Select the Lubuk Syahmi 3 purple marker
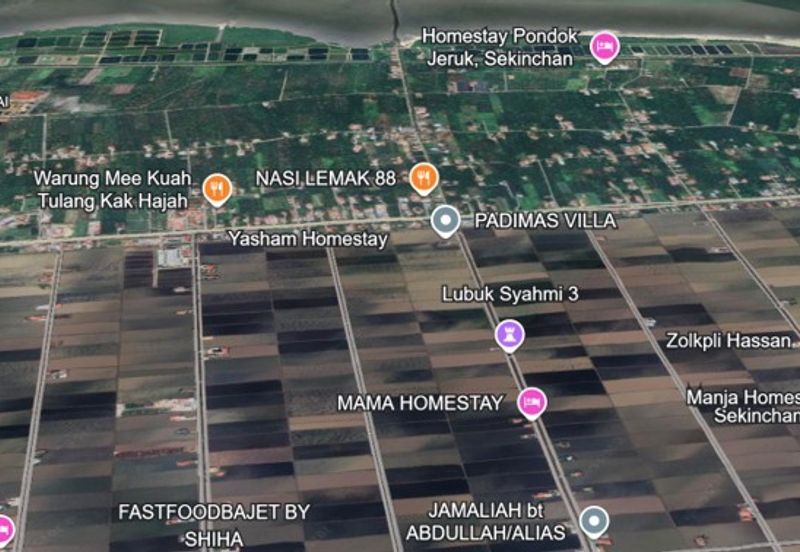Image resolution: width=800 pixels, height=552 pixels. [x=510, y=334]
